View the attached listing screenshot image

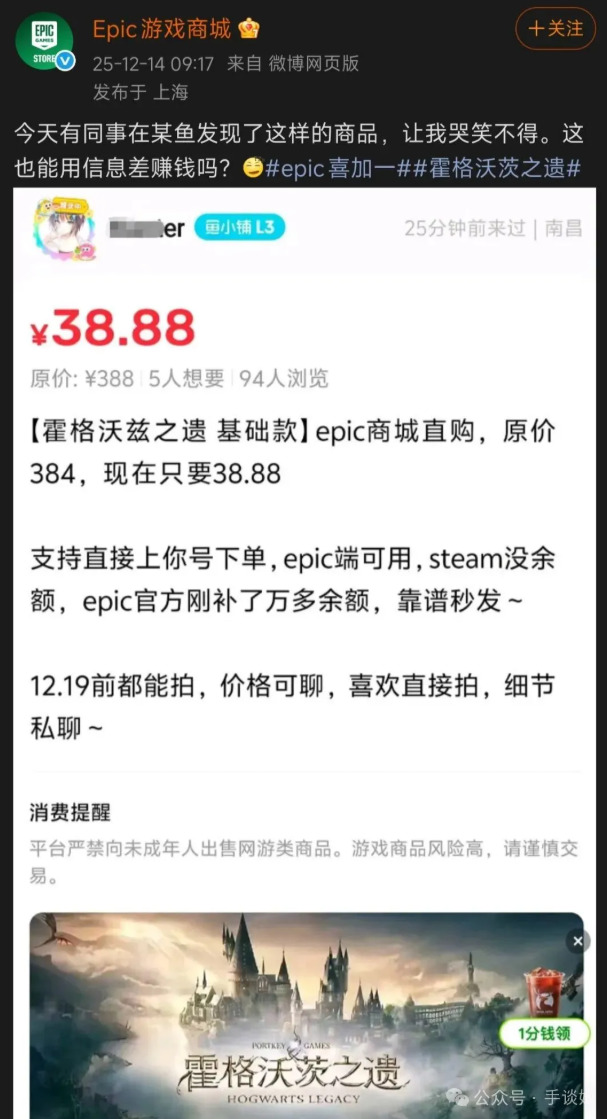pyautogui.click(x=303, y=640)
